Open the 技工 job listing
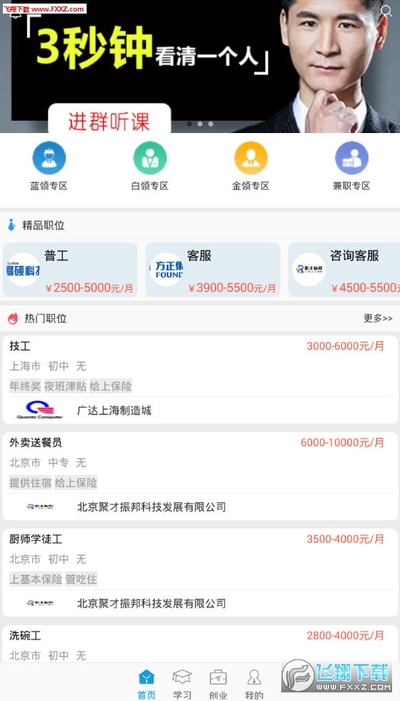 (200, 380)
